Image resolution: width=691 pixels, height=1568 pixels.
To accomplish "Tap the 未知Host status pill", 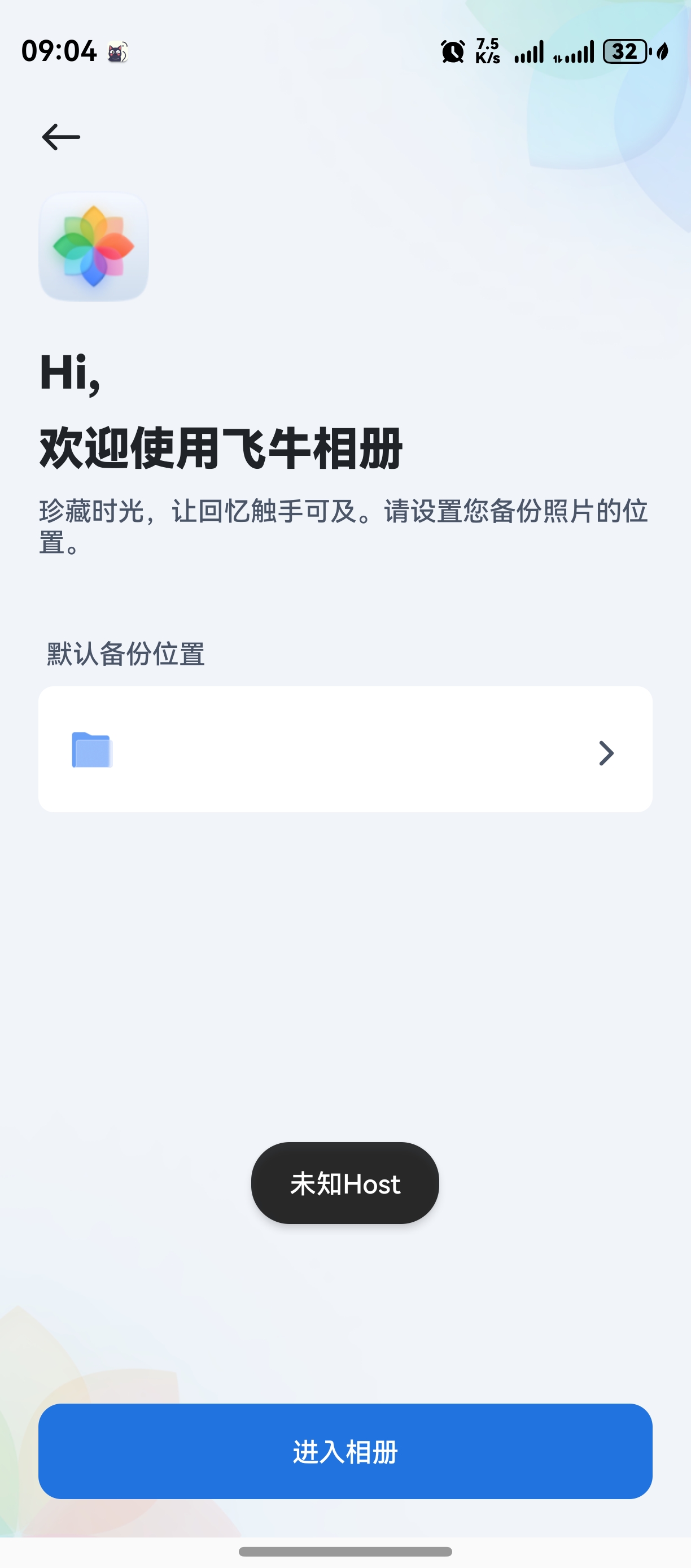I will click(x=344, y=1183).
